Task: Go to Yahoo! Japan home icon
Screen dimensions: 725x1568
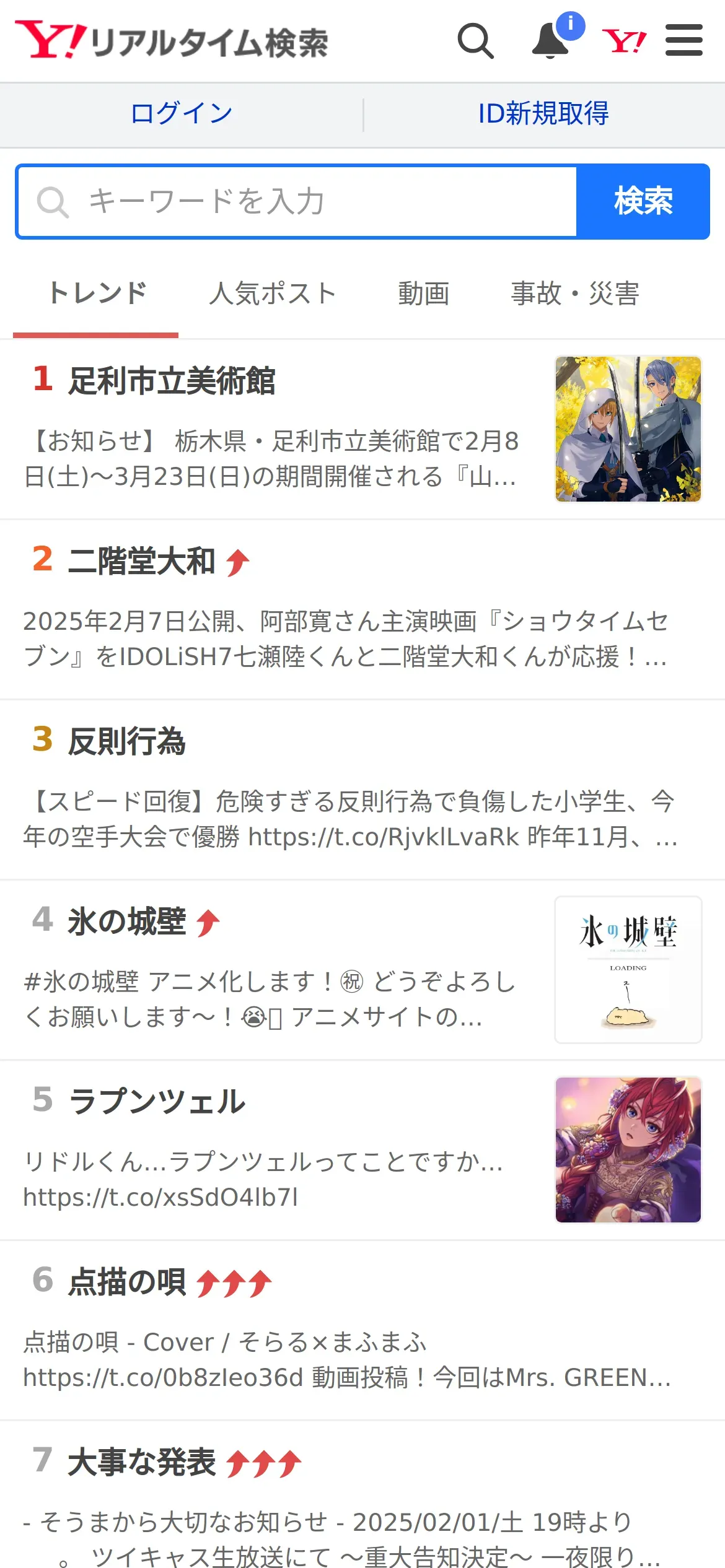Action: pyautogui.click(x=624, y=41)
